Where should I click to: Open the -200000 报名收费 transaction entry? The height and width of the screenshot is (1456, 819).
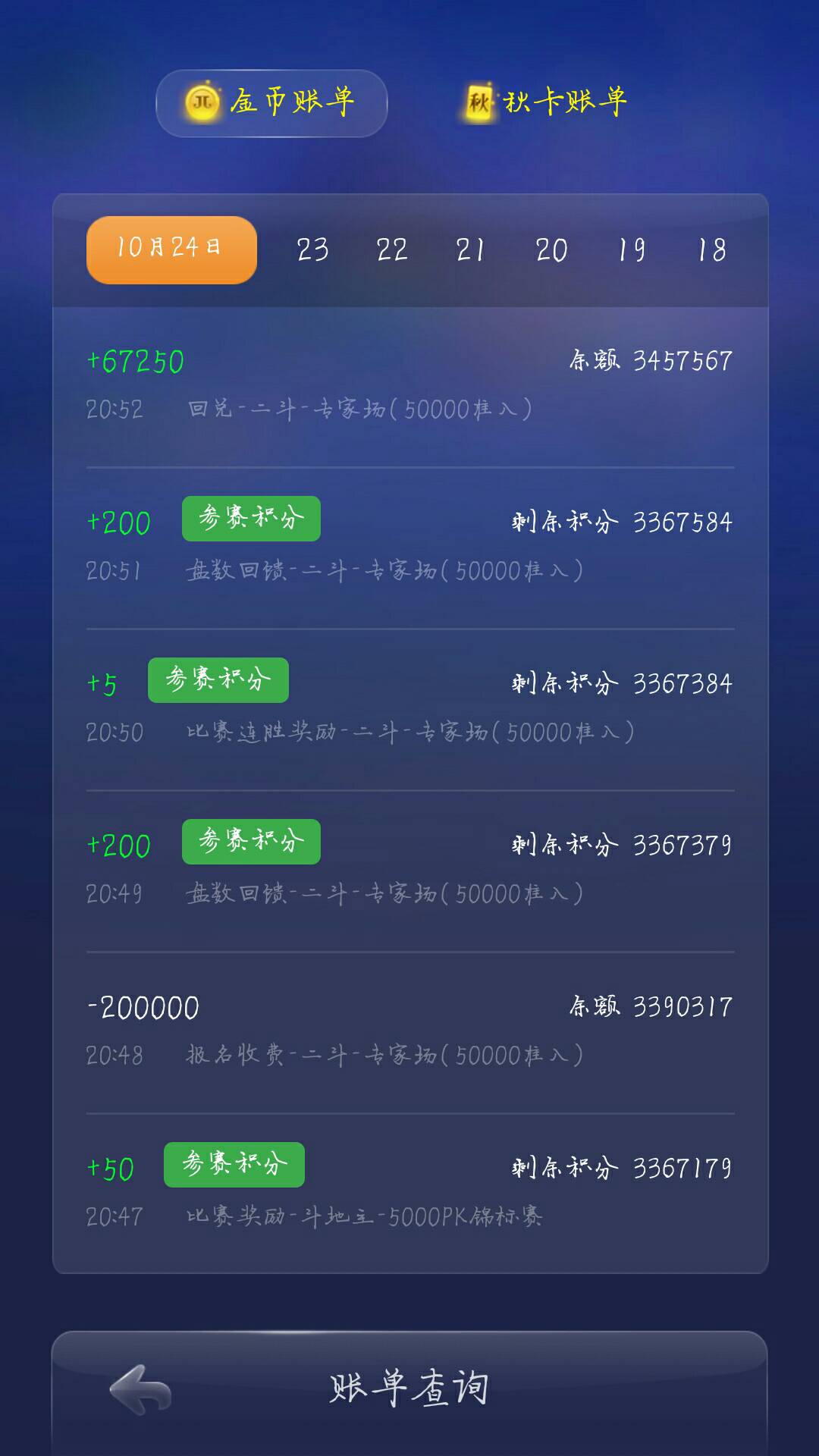tap(409, 1028)
